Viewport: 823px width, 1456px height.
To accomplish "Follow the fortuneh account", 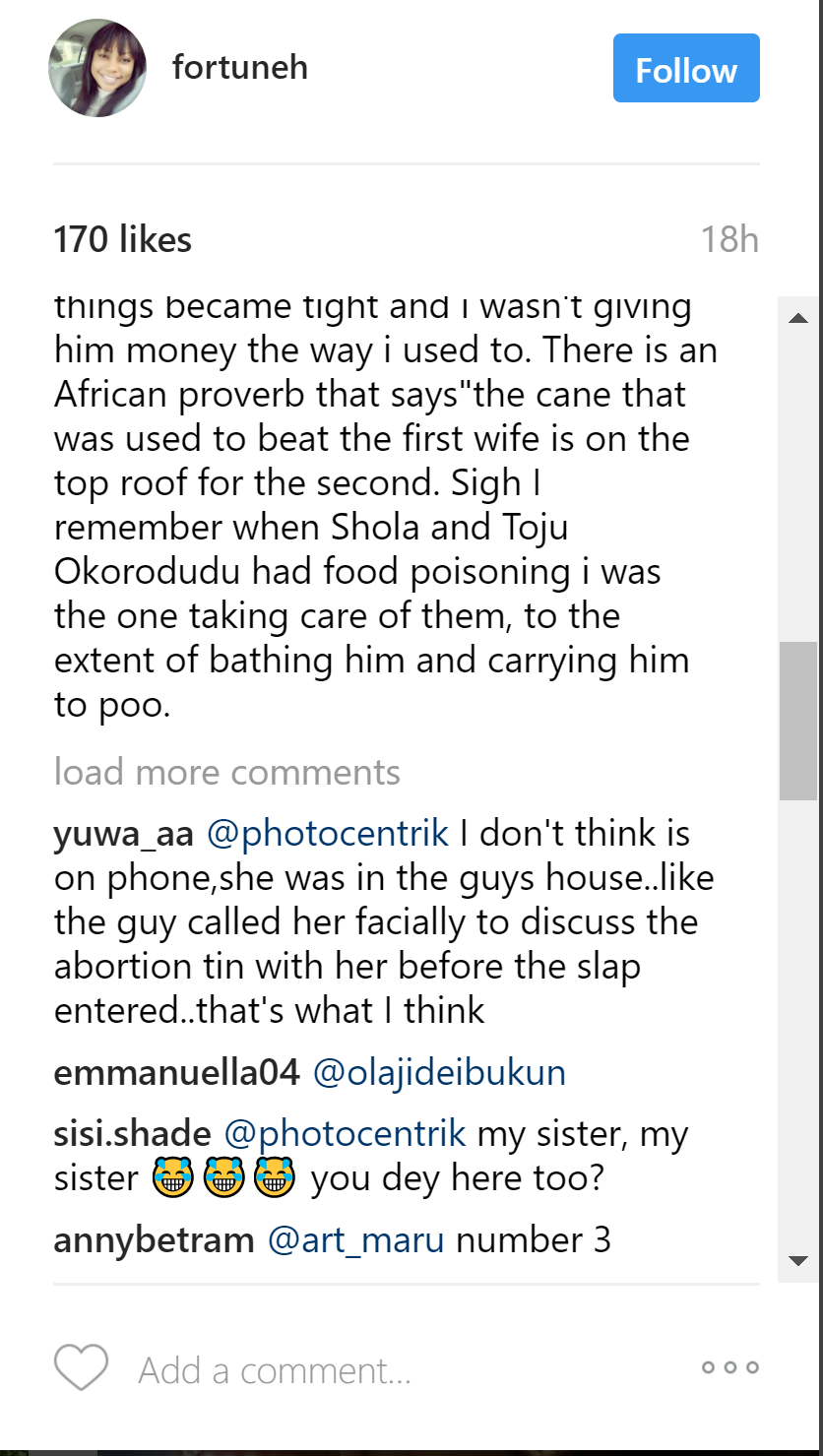I will (x=686, y=69).
